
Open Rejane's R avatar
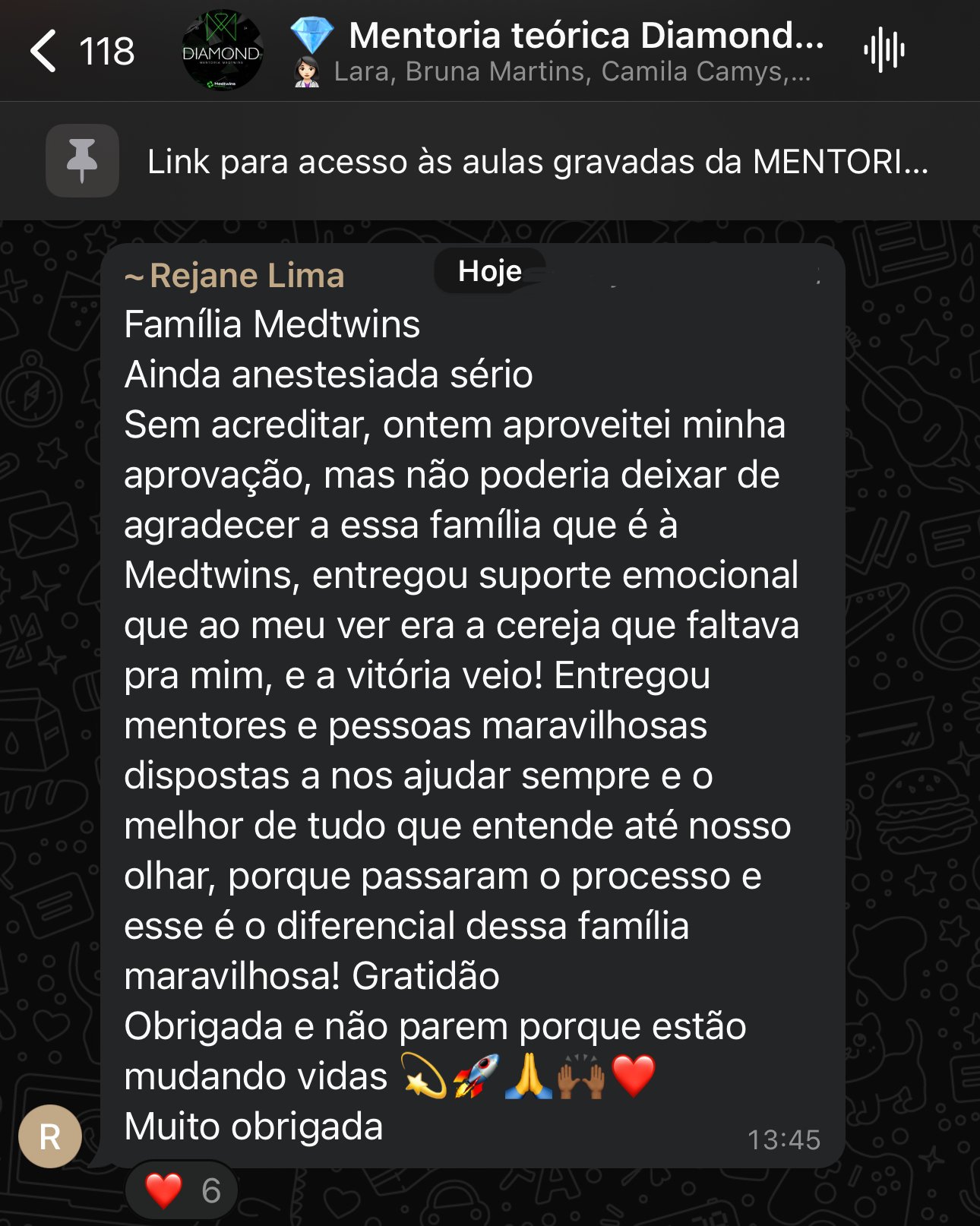(50, 1136)
